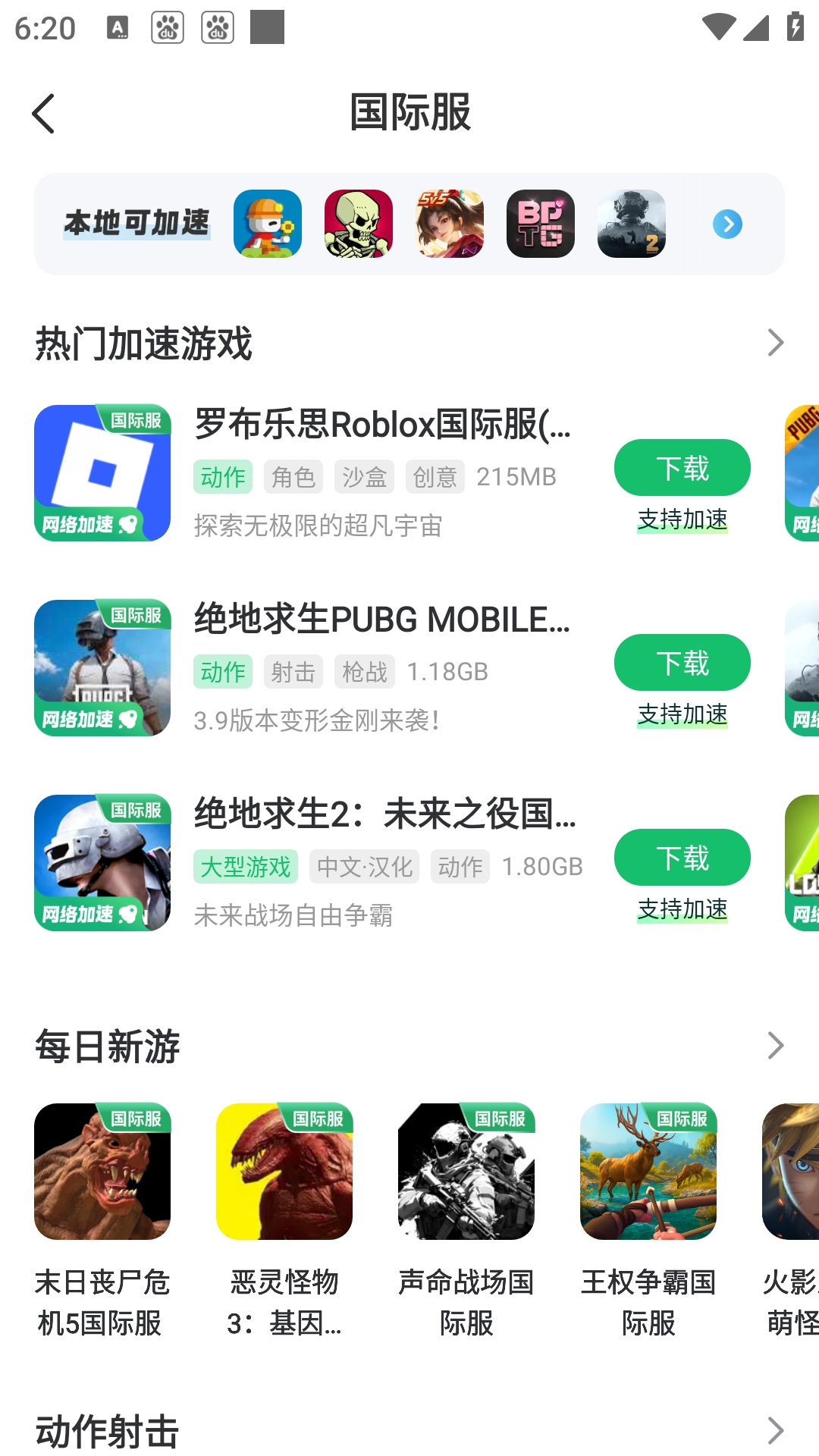Open the BPTG game icon in banner
The width and height of the screenshot is (819, 1456).
[x=541, y=224]
